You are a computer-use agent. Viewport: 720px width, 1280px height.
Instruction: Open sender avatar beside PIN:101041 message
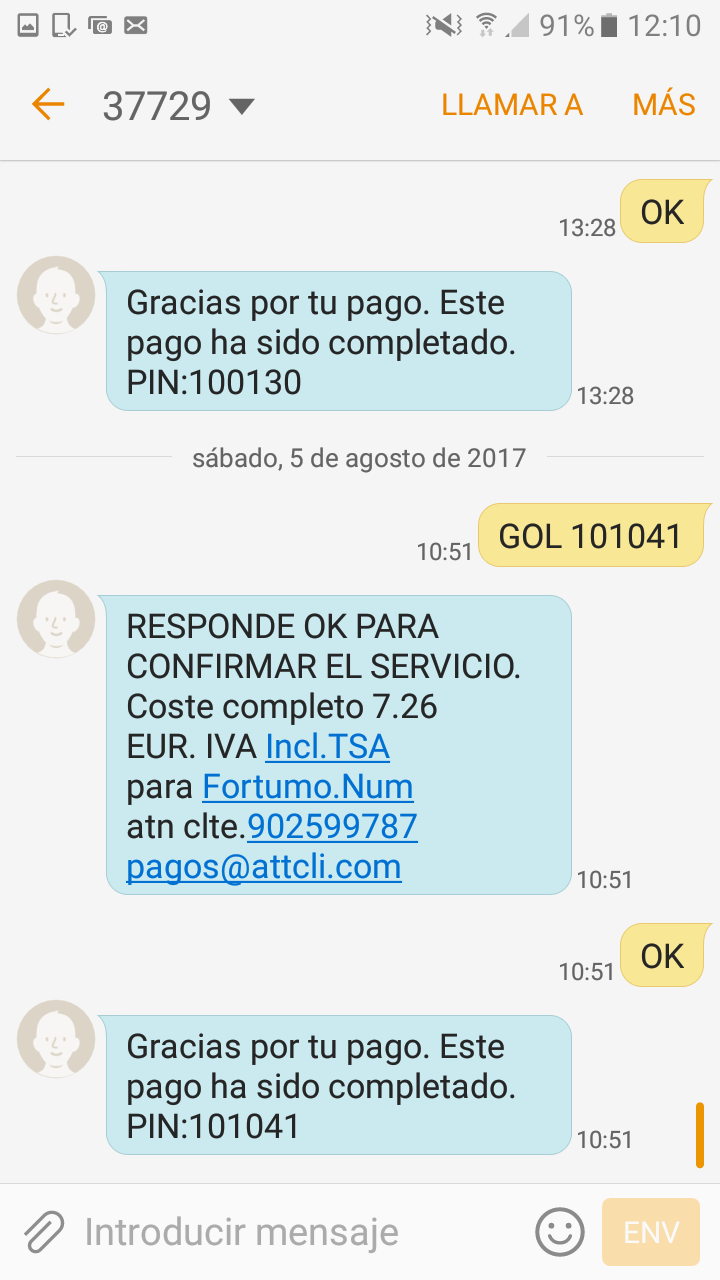[x=56, y=1039]
